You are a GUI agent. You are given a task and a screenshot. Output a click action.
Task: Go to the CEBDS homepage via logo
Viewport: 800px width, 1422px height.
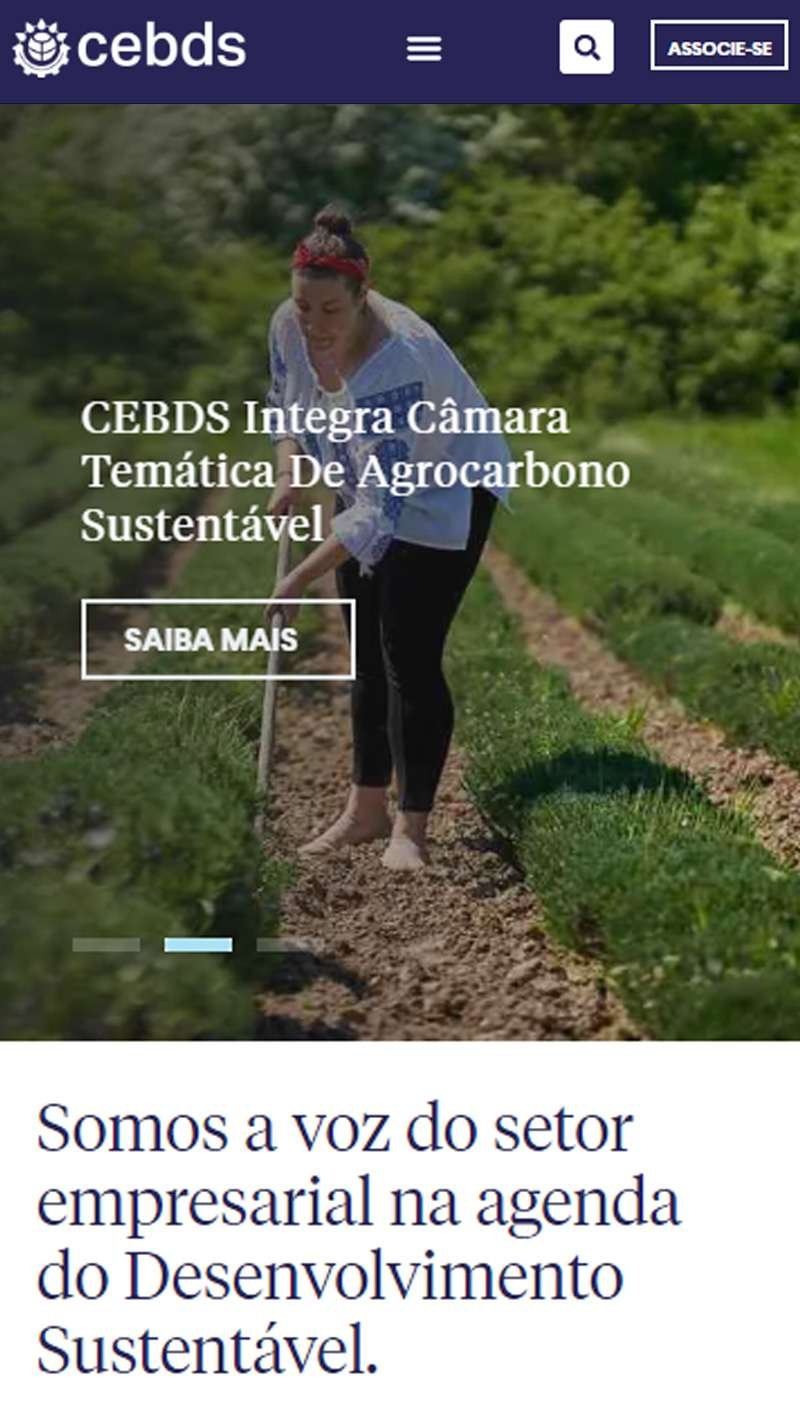click(130, 47)
